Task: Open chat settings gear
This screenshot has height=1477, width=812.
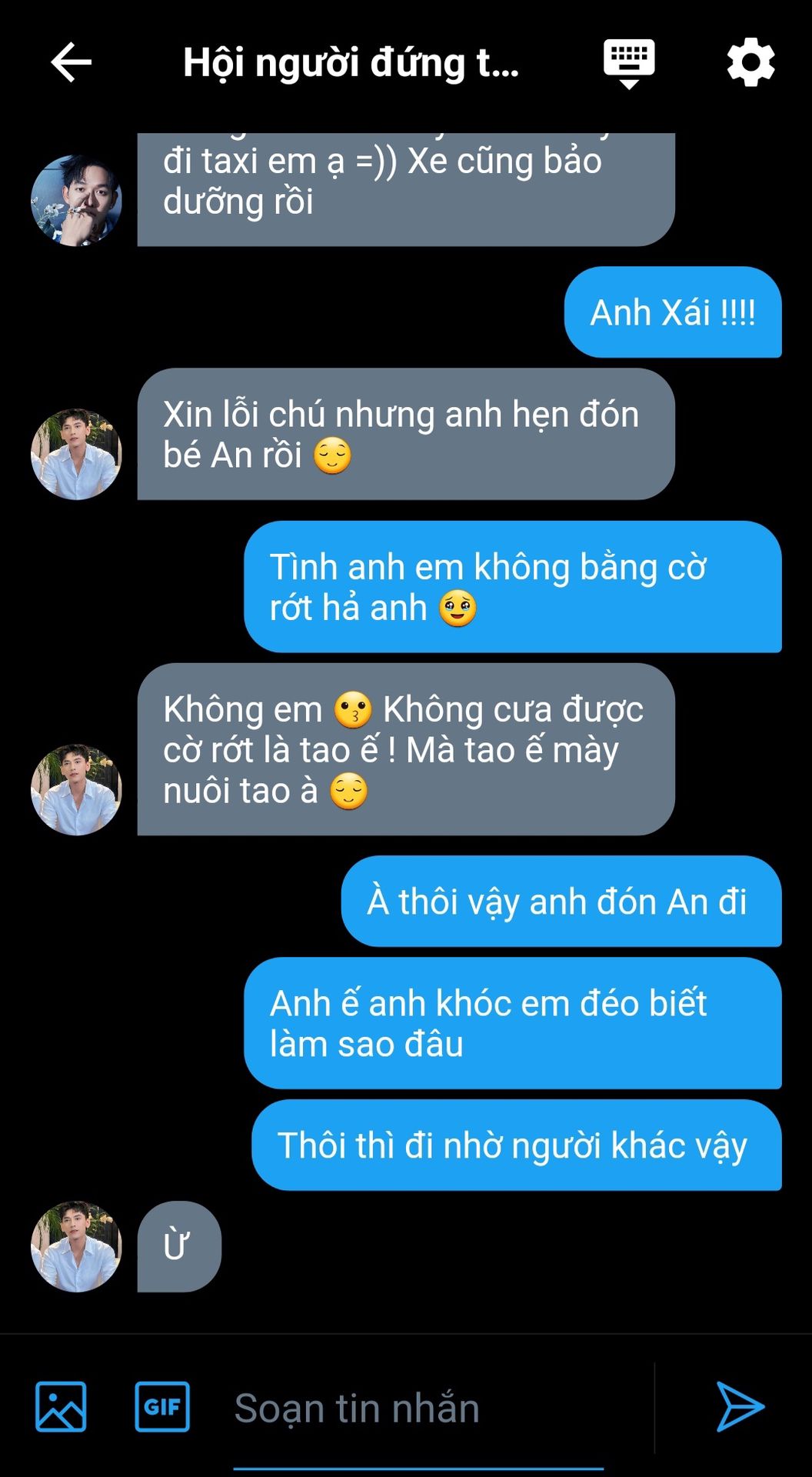Action: coord(750,62)
